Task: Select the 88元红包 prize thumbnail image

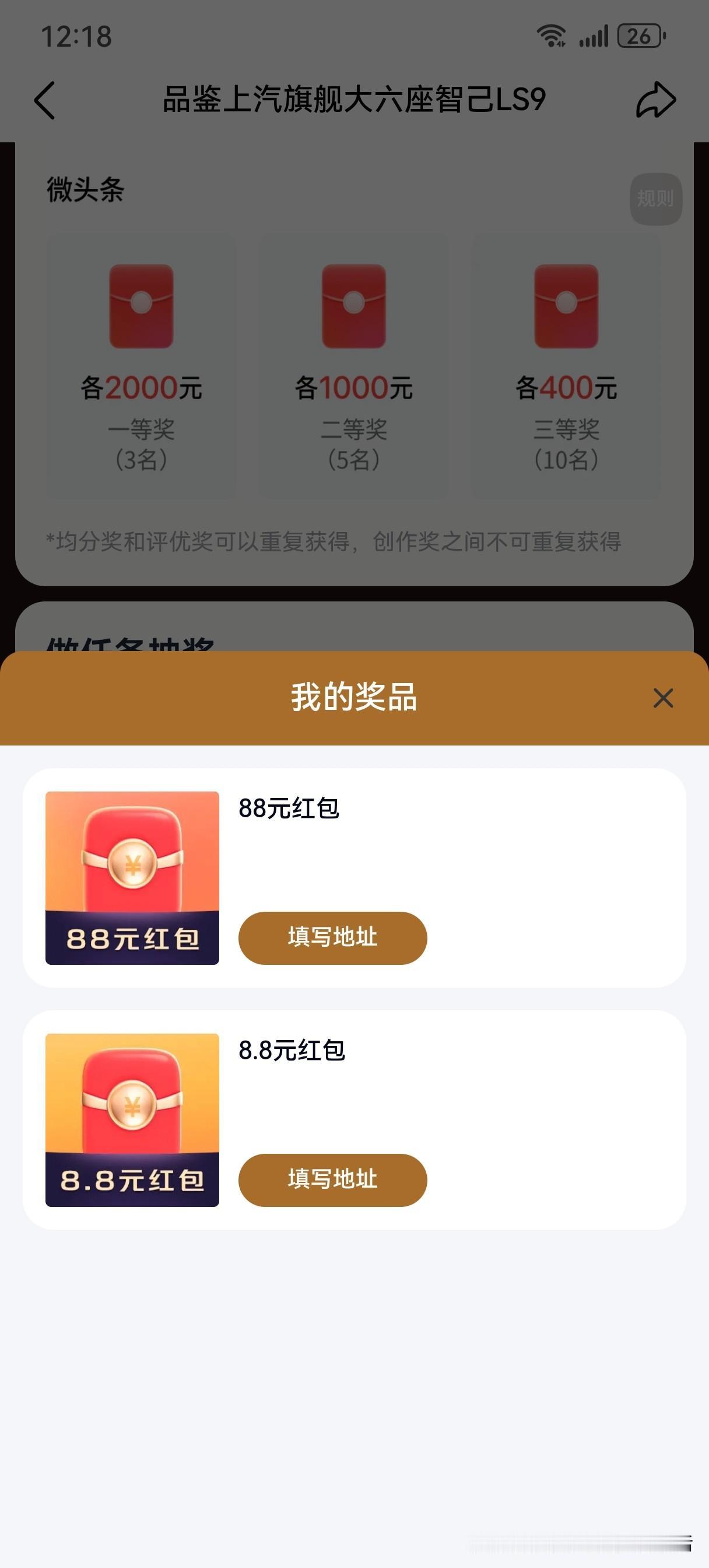Action: 131,878
